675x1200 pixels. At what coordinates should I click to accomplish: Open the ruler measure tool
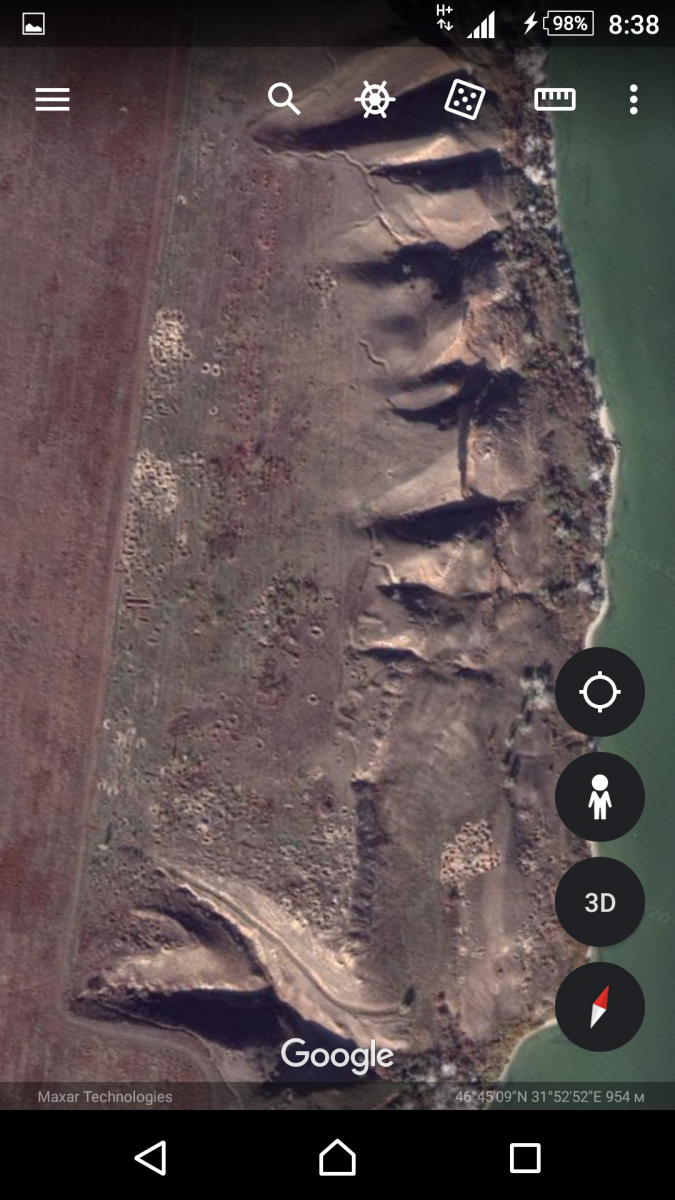click(x=555, y=99)
